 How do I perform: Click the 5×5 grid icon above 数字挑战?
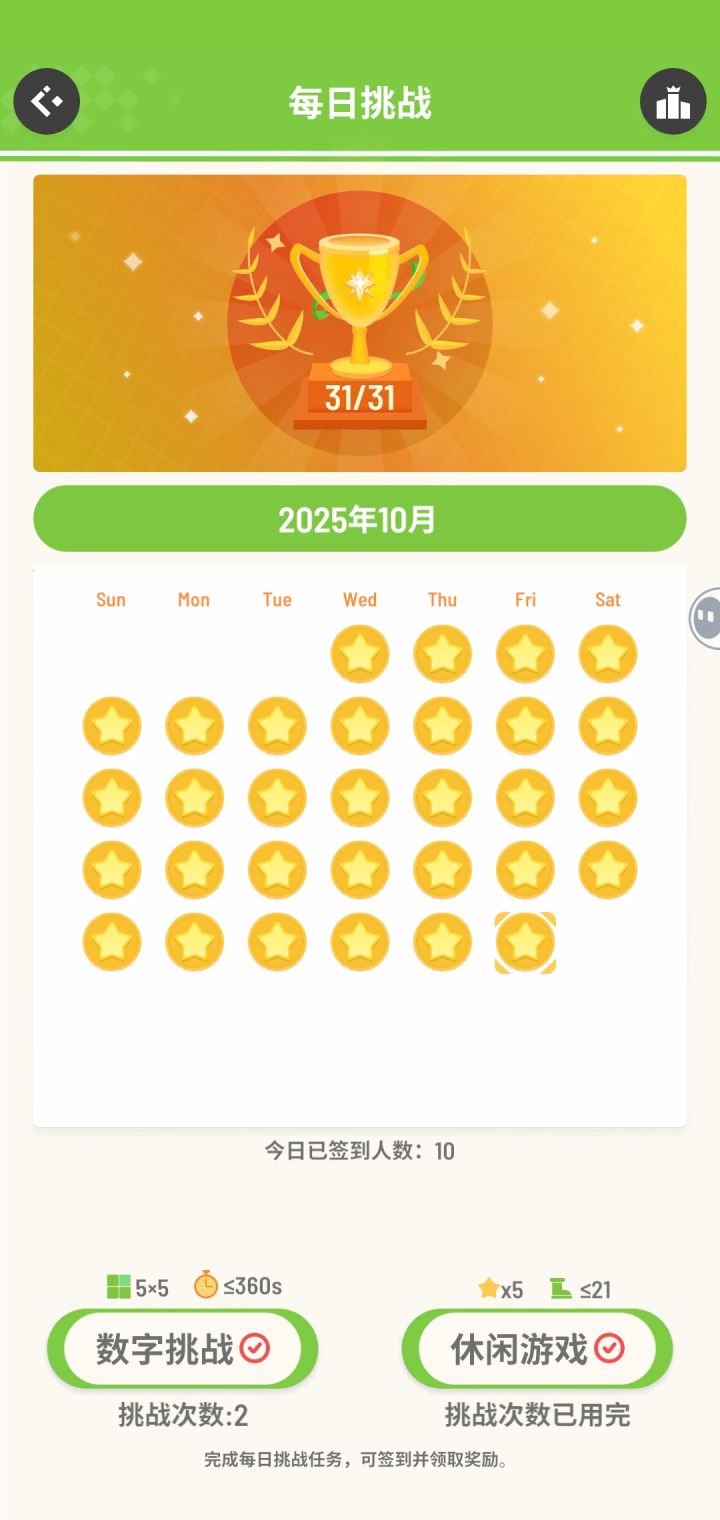coord(119,1288)
